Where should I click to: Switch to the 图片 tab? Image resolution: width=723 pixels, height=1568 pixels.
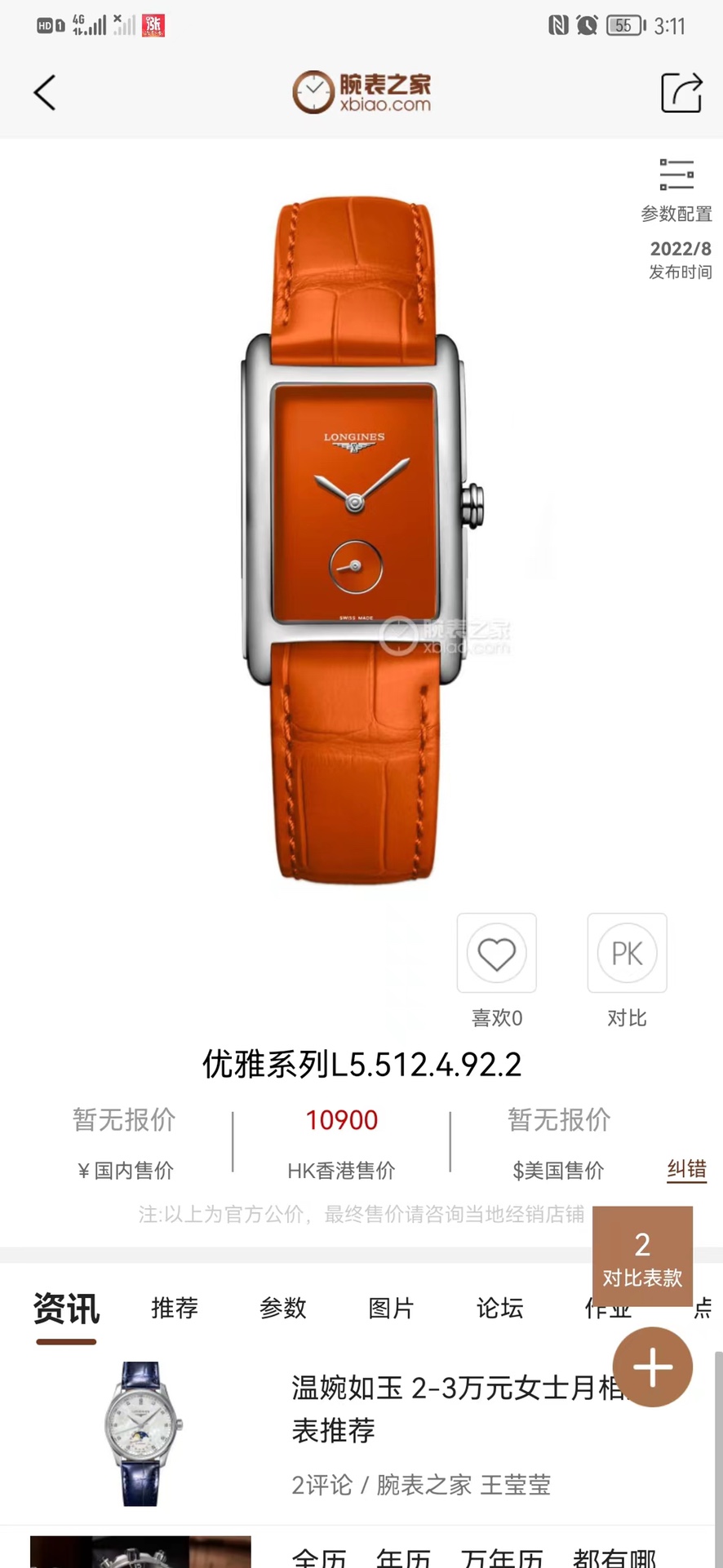(391, 1309)
